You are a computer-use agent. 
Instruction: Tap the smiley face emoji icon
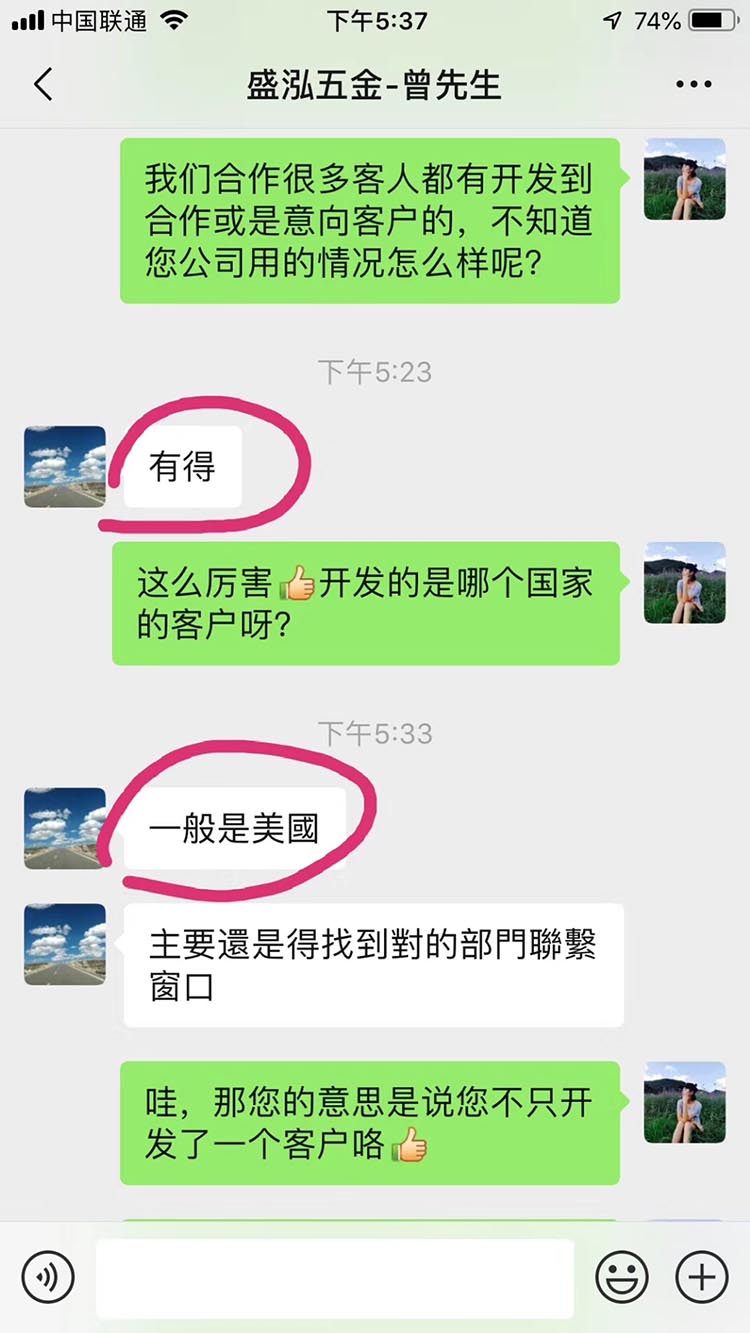(x=623, y=1277)
